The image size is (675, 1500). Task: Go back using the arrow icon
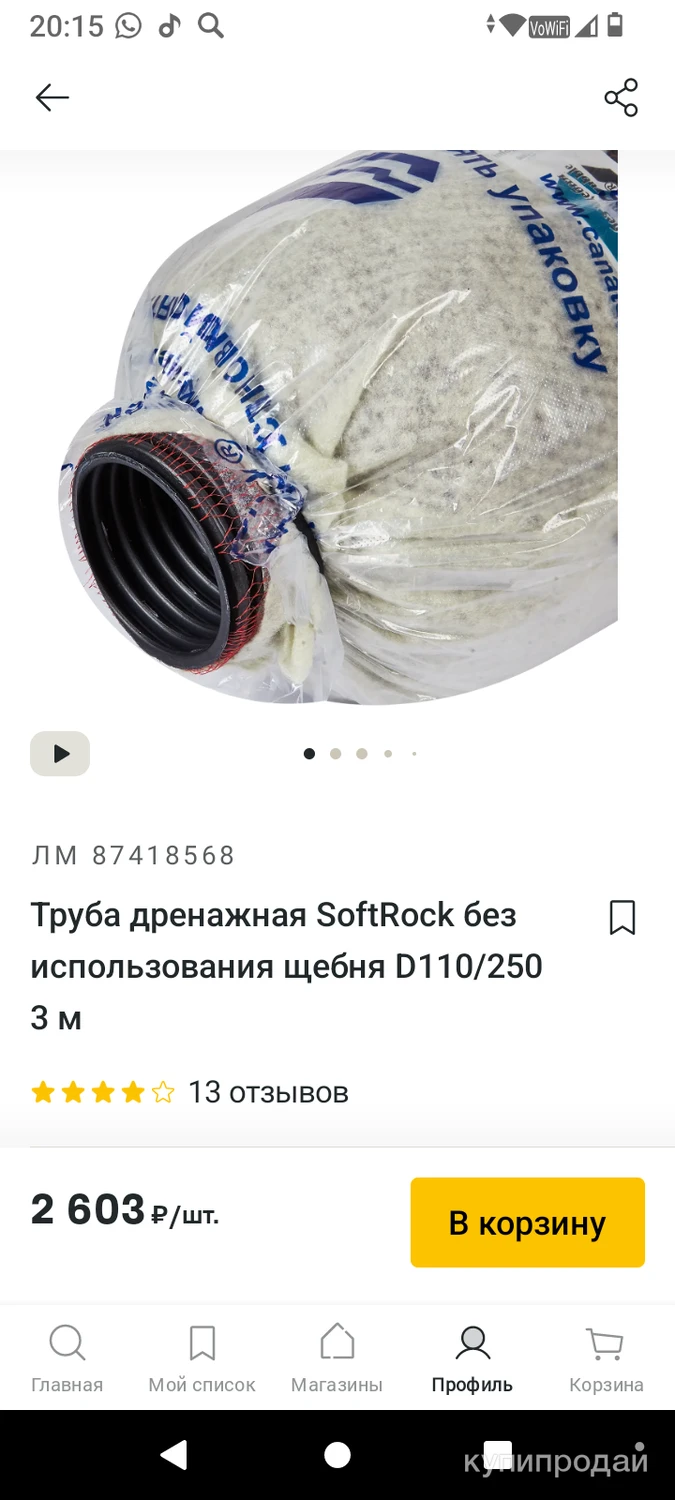pos(52,97)
